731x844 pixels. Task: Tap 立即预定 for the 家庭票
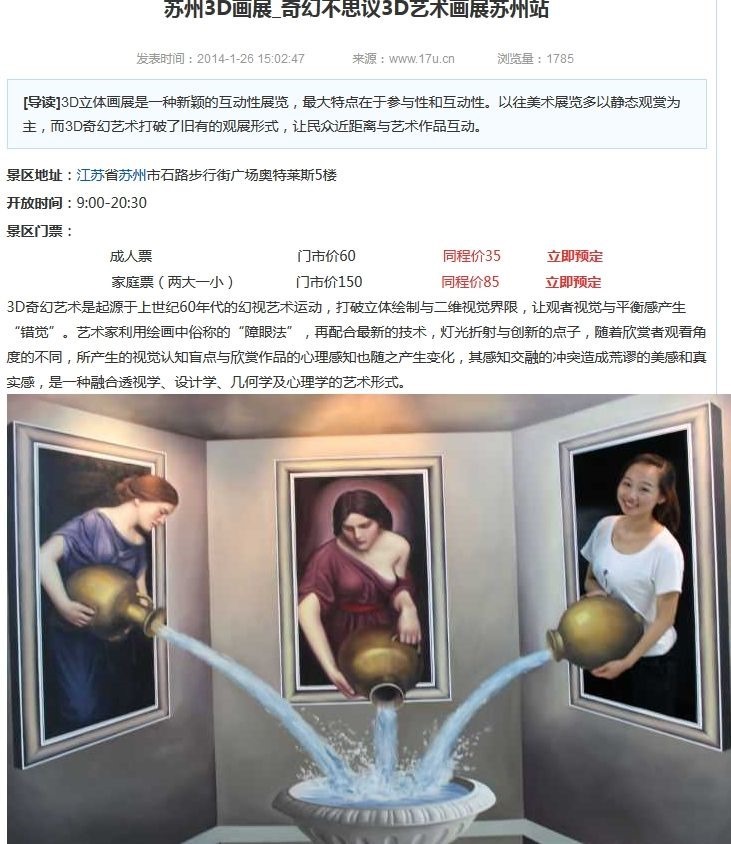[573, 282]
